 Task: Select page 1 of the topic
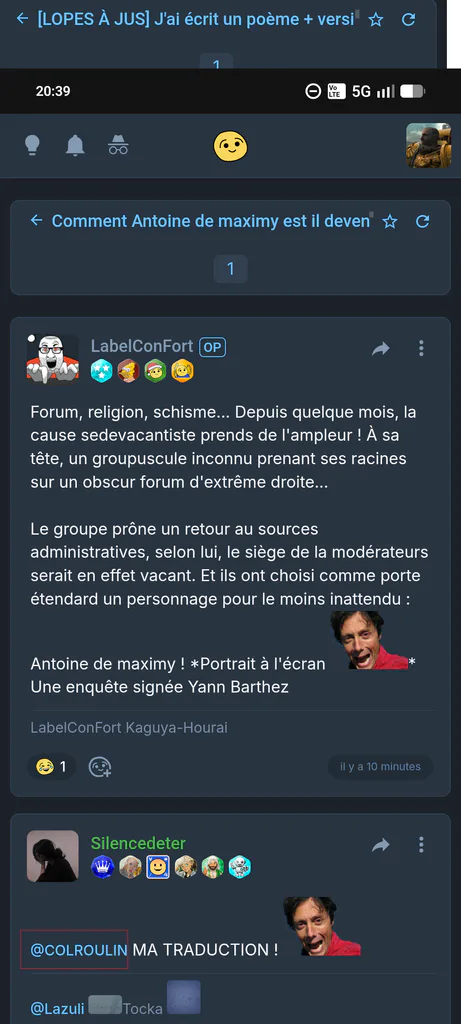[x=230, y=269]
